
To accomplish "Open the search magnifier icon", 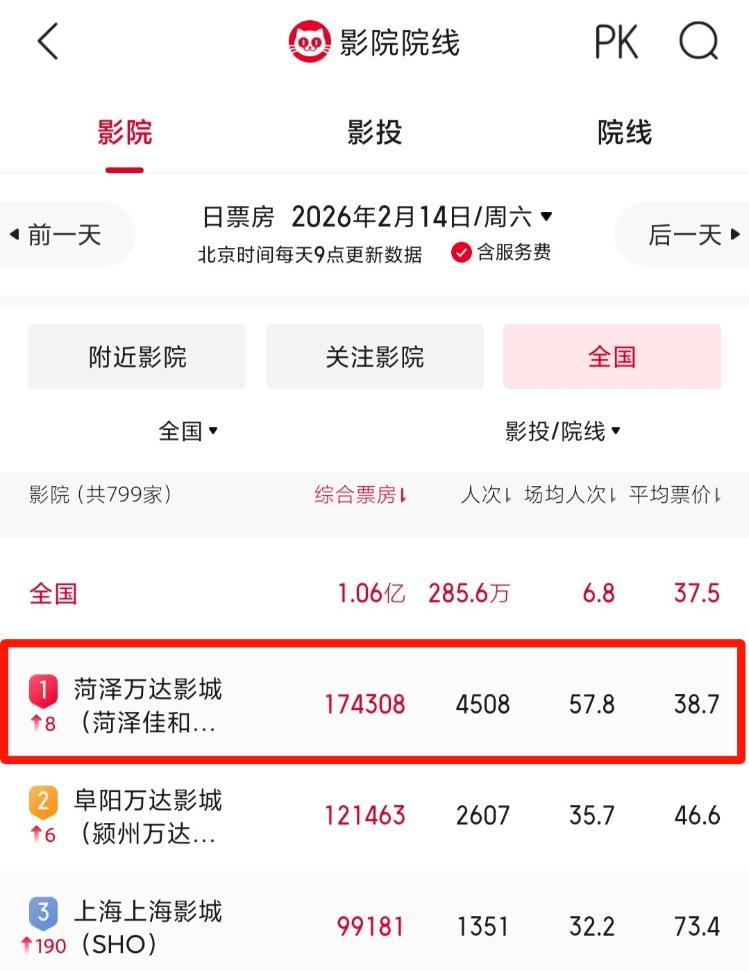I will (698, 42).
